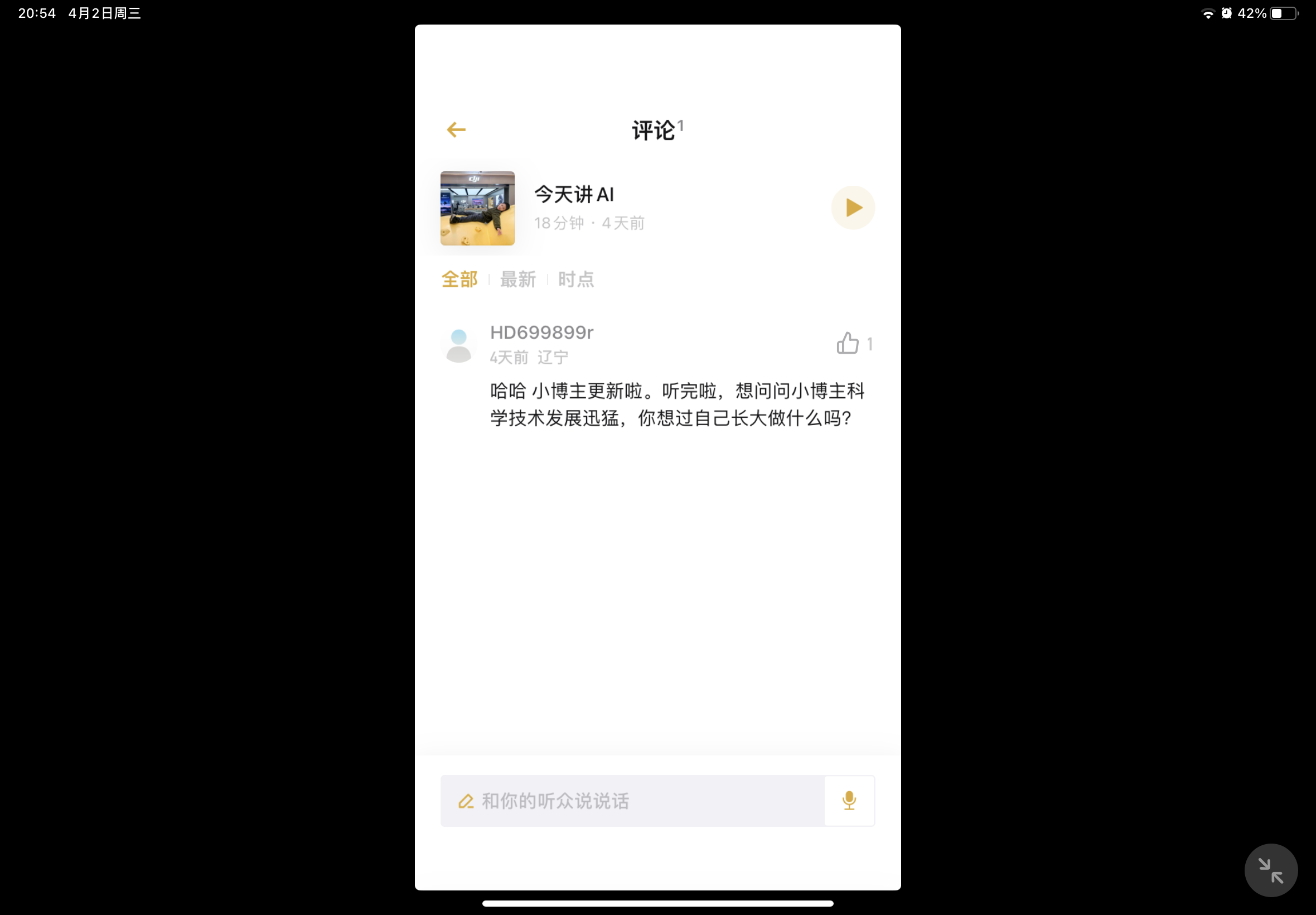This screenshot has width=1316, height=915.
Task: Record a voice comment with the microphone
Action: click(849, 801)
